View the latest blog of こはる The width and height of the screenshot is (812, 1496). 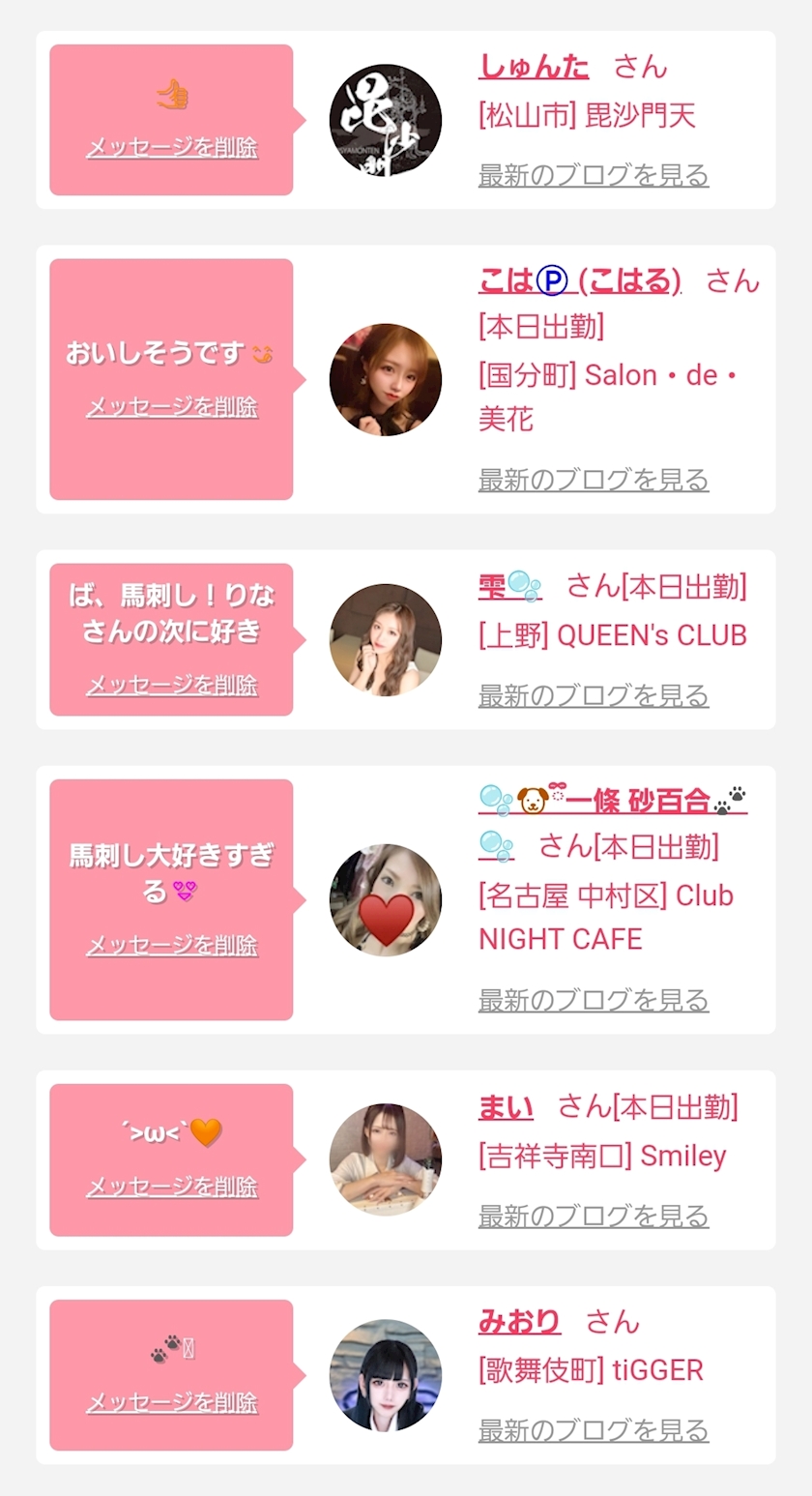click(594, 480)
